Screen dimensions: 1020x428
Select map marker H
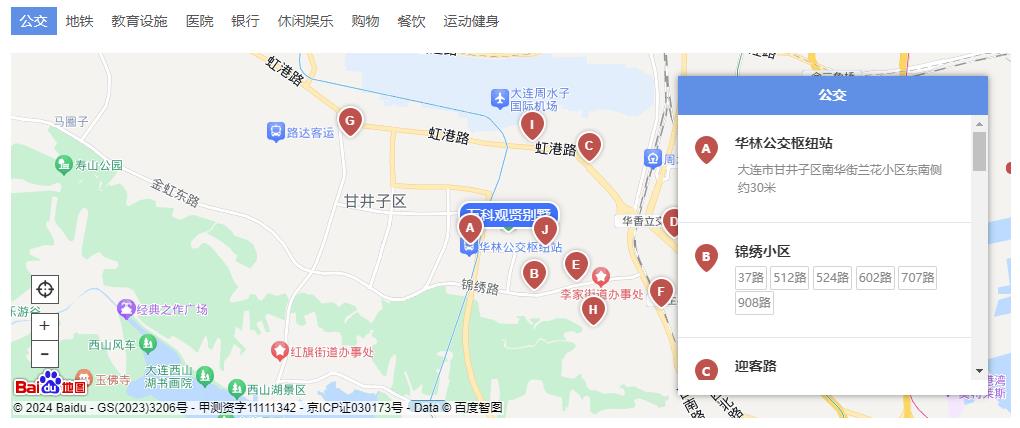click(x=593, y=309)
